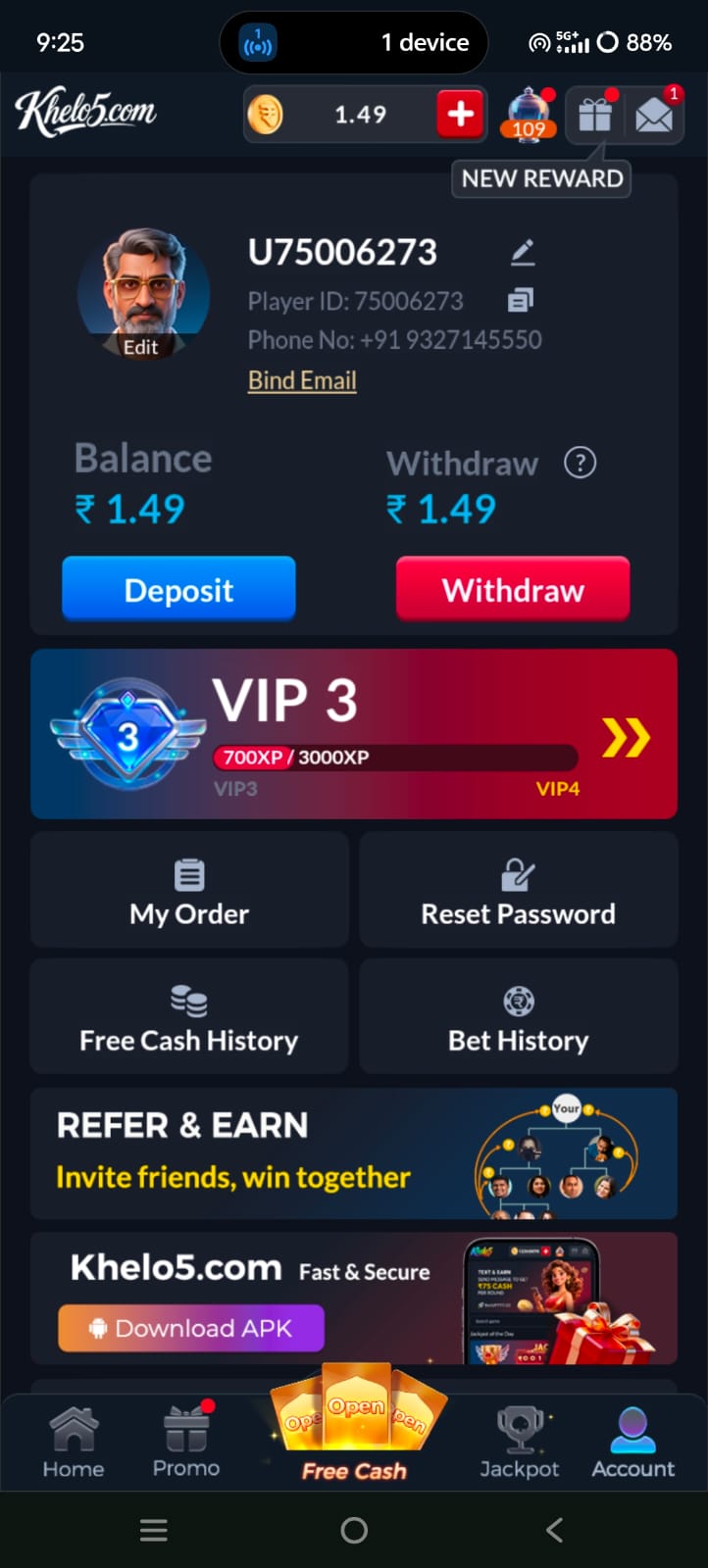Open the jackpot pot icon showing 109
This screenshot has width=708, height=1568.
pyautogui.click(x=529, y=115)
